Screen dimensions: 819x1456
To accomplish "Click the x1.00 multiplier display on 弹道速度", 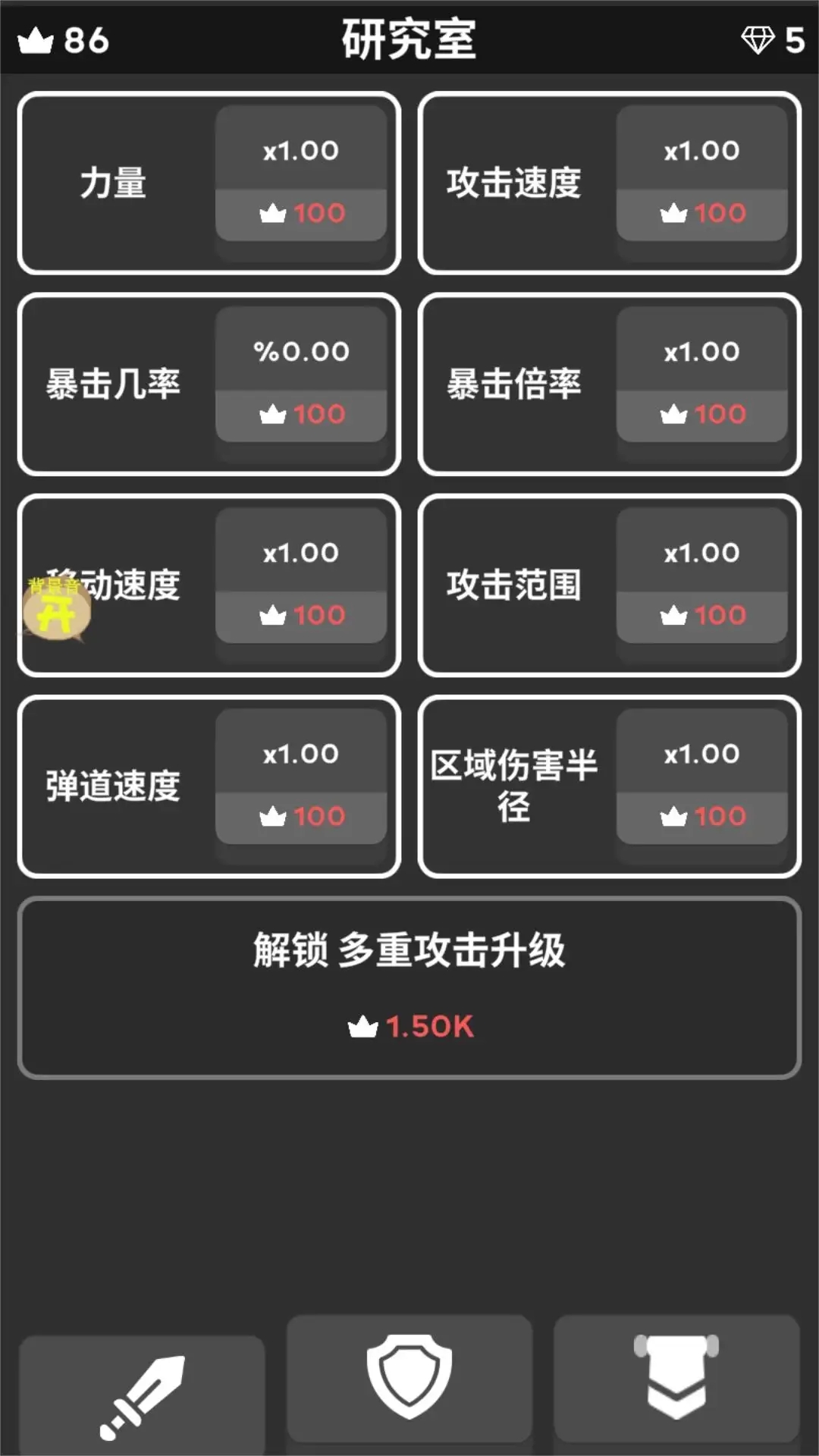I will point(302,754).
